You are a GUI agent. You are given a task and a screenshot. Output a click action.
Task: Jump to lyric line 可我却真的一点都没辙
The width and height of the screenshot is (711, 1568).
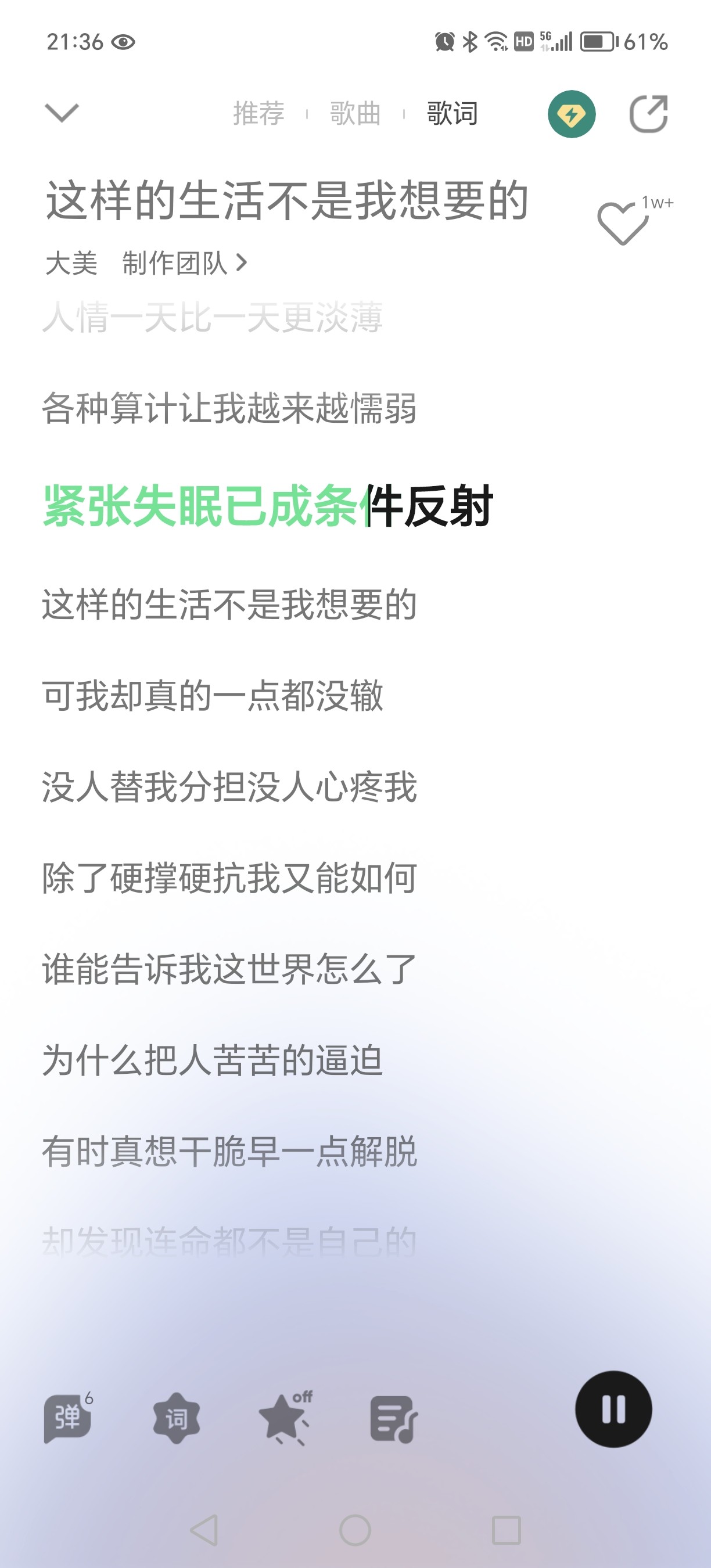[x=213, y=696]
